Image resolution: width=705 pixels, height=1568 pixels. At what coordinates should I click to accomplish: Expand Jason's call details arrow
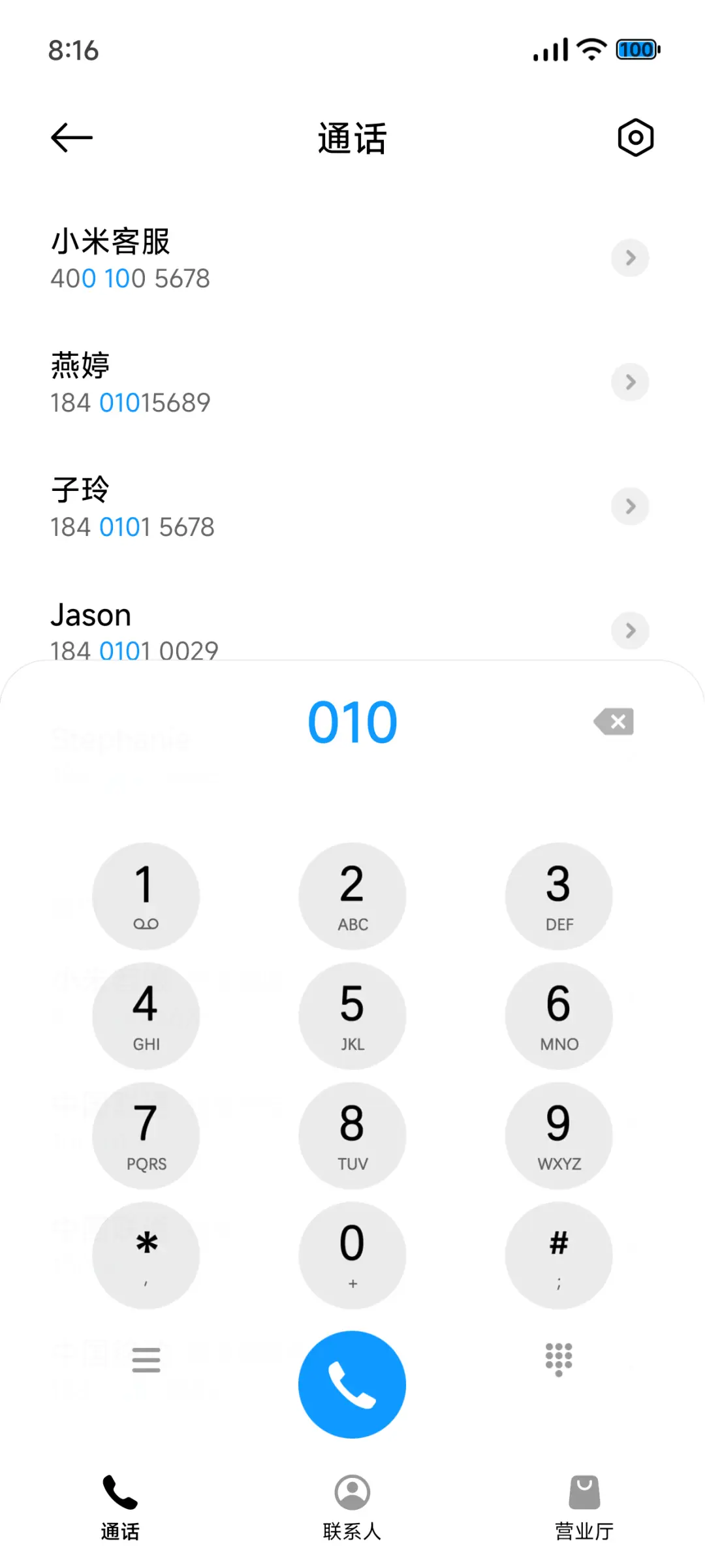[630, 631]
